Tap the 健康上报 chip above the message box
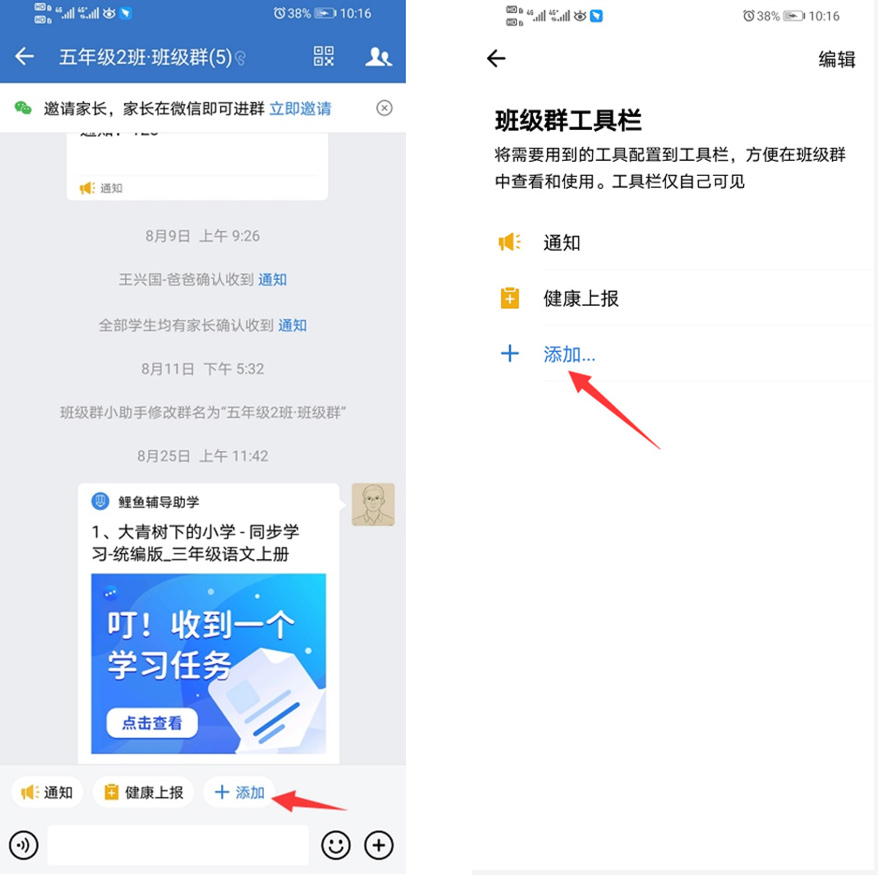Image resolution: width=885 pixels, height=876 pixels. (x=144, y=792)
